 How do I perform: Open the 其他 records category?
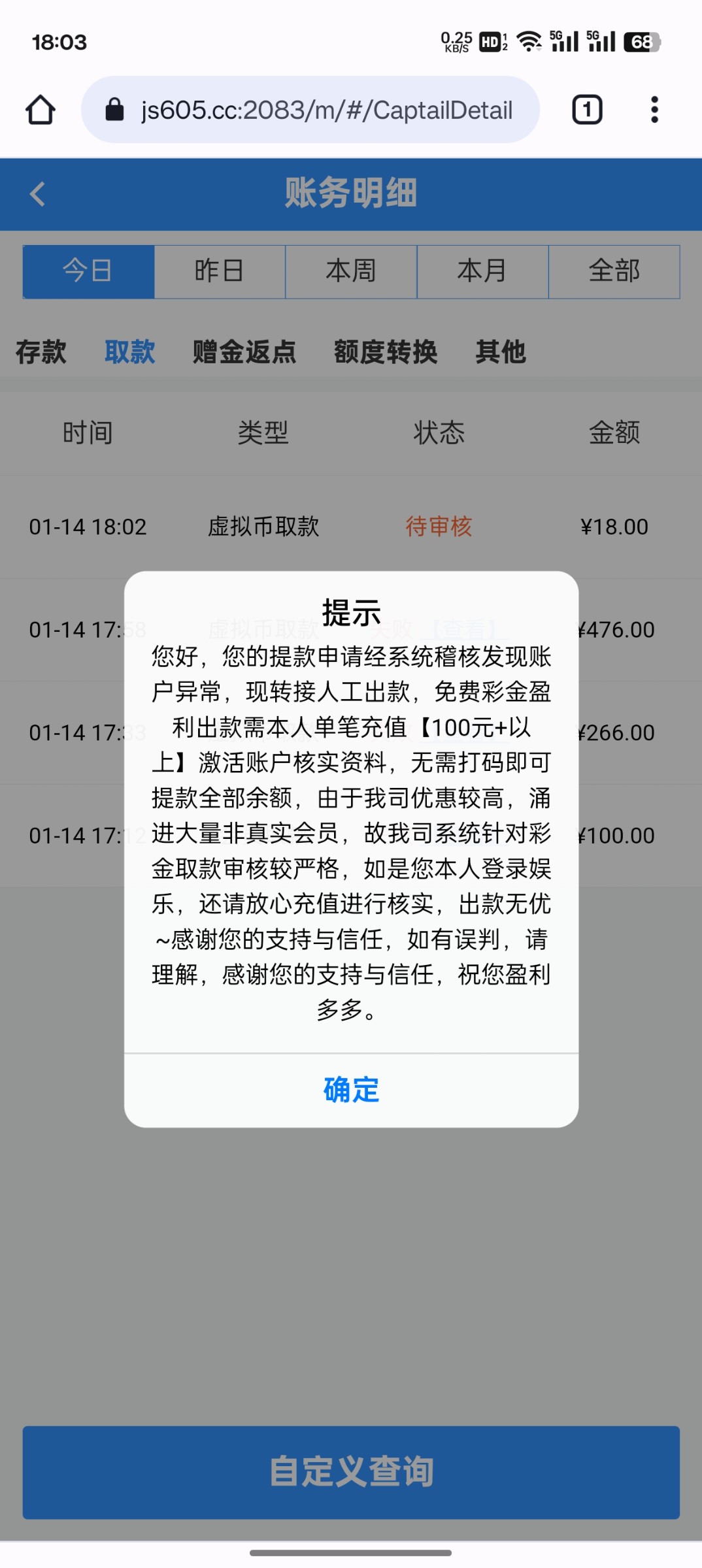pyautogui.click(x=501, y=351)
